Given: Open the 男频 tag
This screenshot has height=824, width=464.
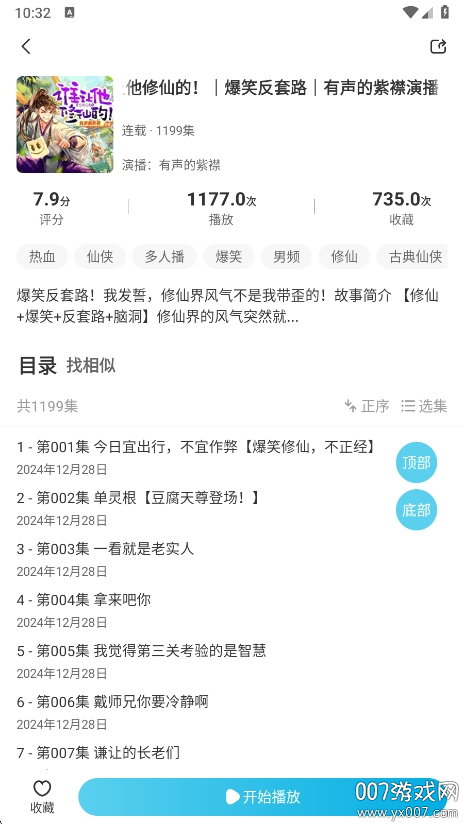Looking at the screenshot, I should point(286,256).
